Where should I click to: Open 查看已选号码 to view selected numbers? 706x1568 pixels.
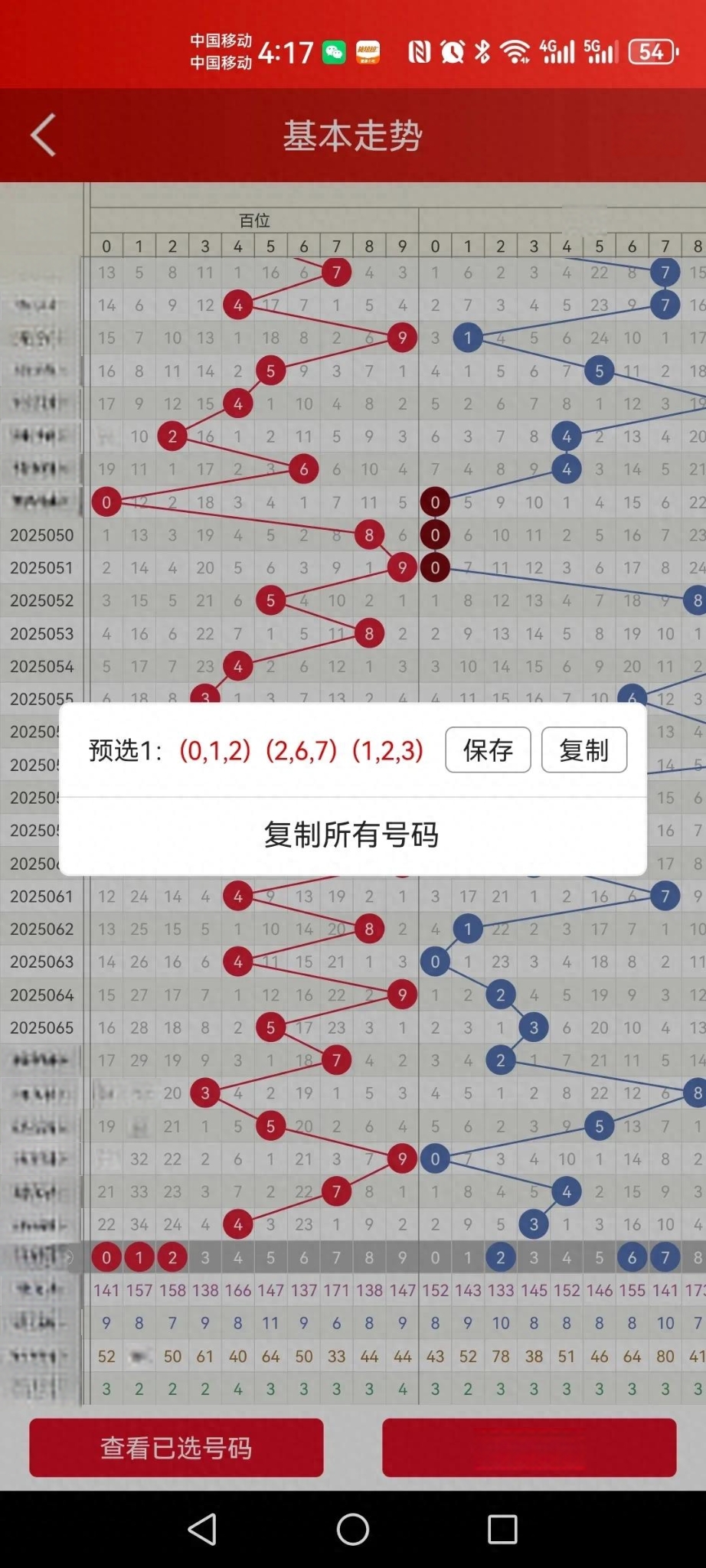point(176,1448)
